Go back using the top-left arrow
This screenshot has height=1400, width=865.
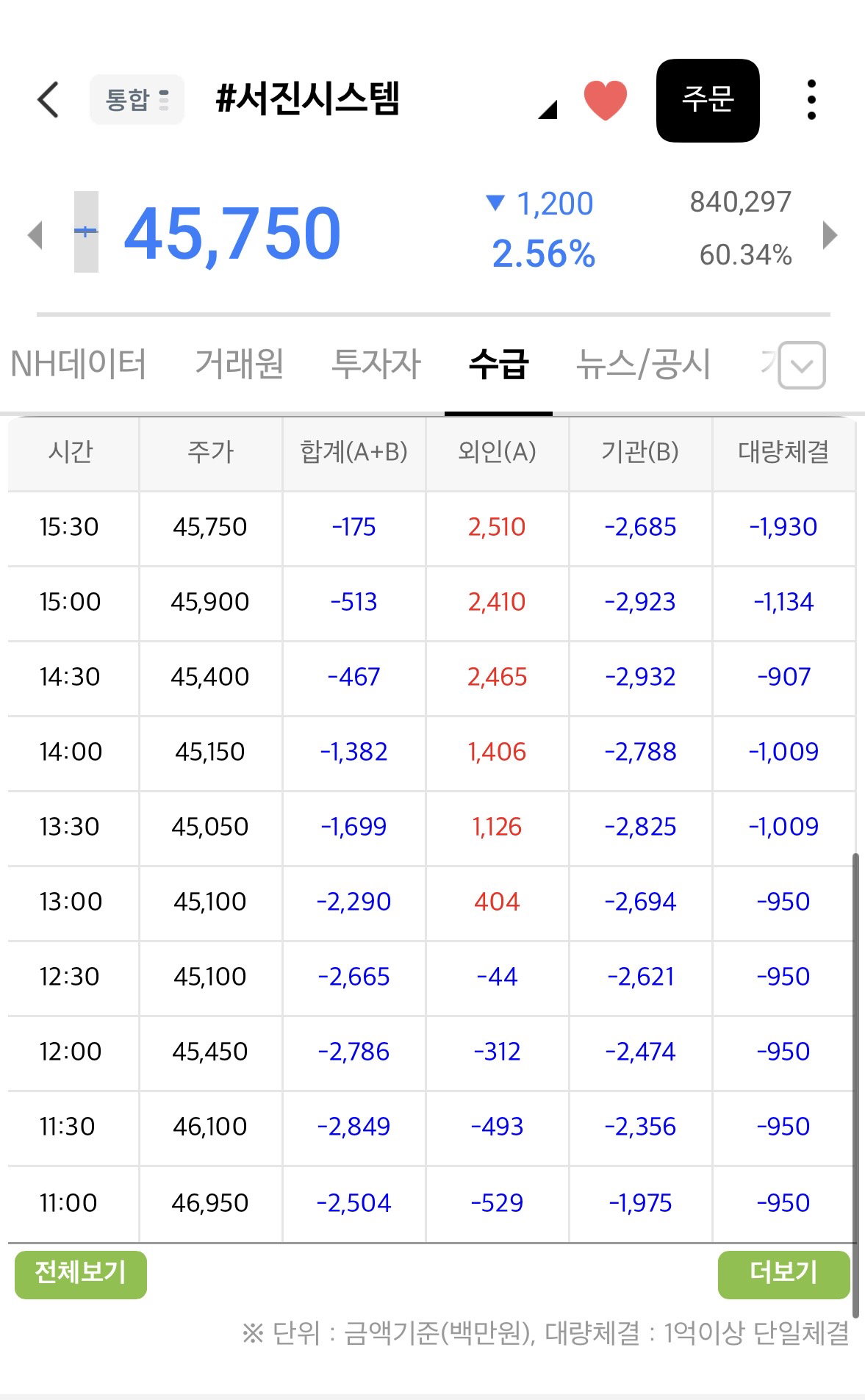[48, 100]
